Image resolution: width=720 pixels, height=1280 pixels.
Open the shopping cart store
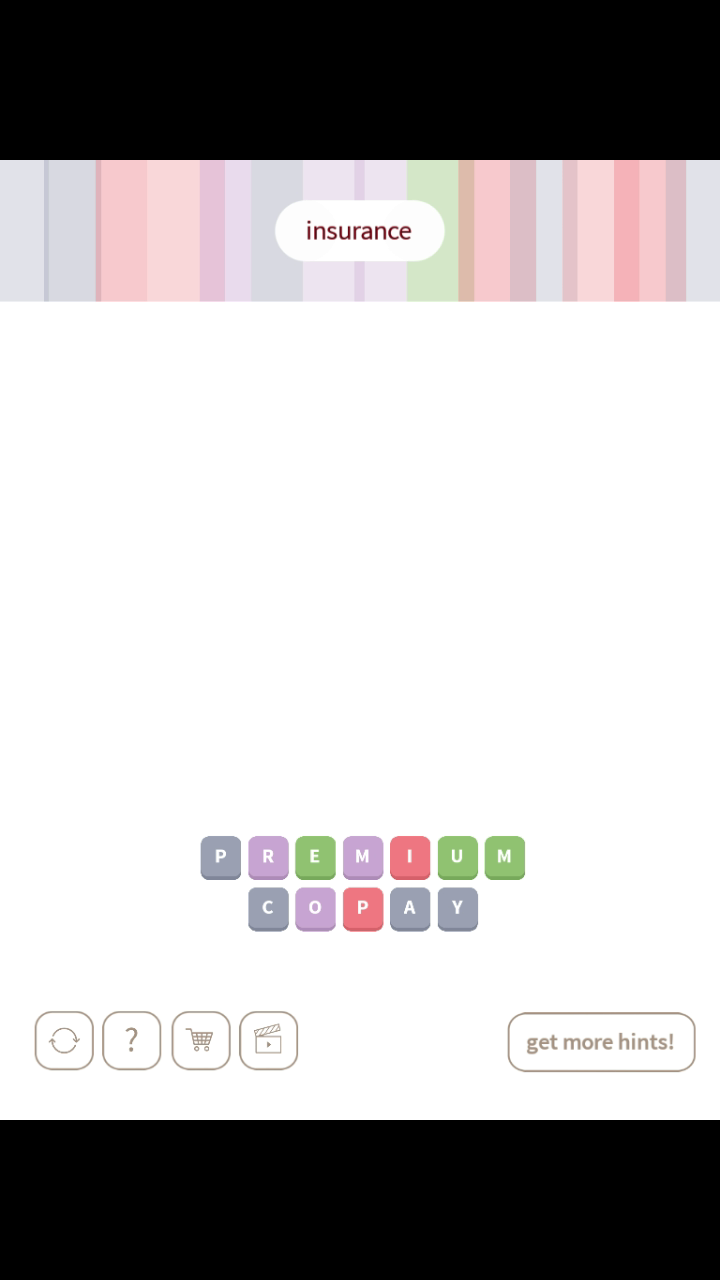(x=200, y=1041)
